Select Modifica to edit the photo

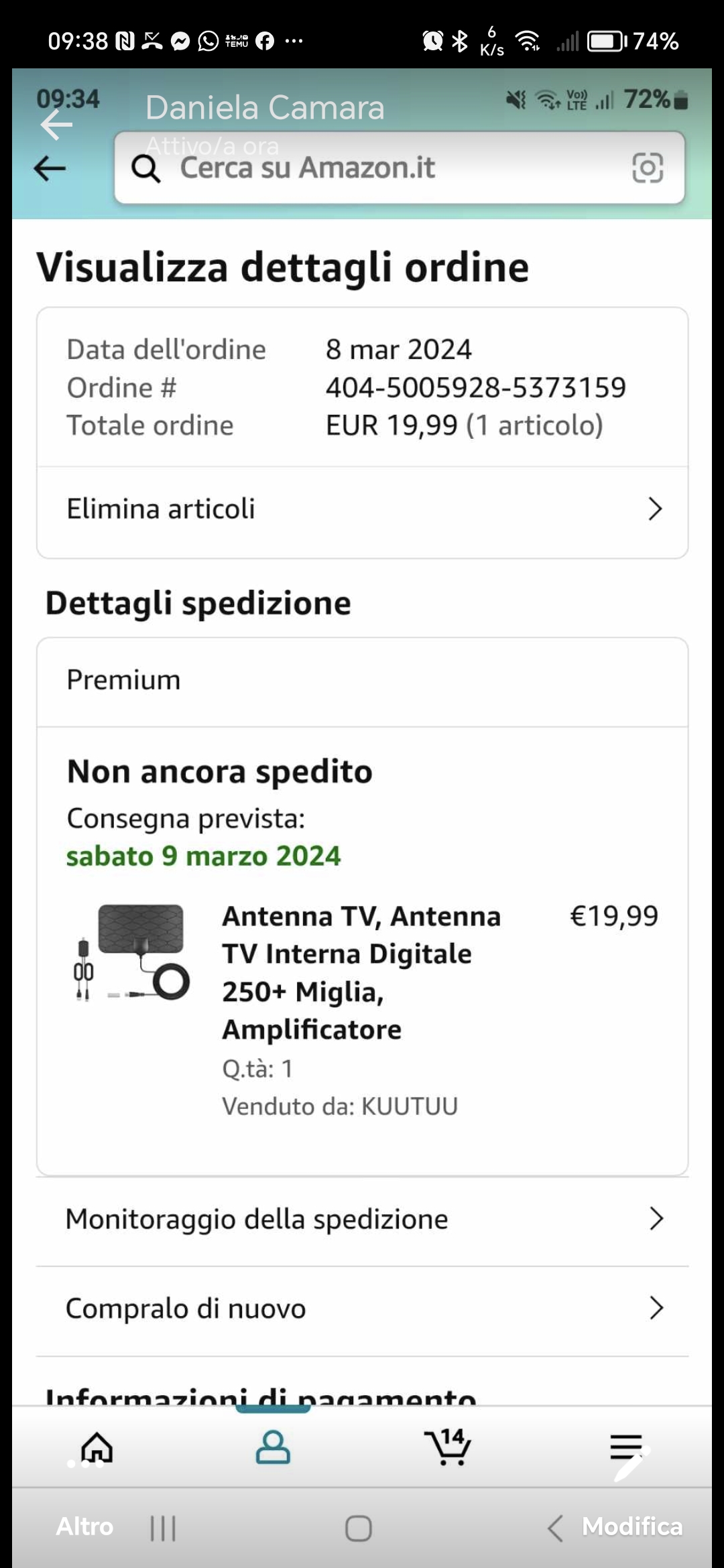coord(631,1526)
